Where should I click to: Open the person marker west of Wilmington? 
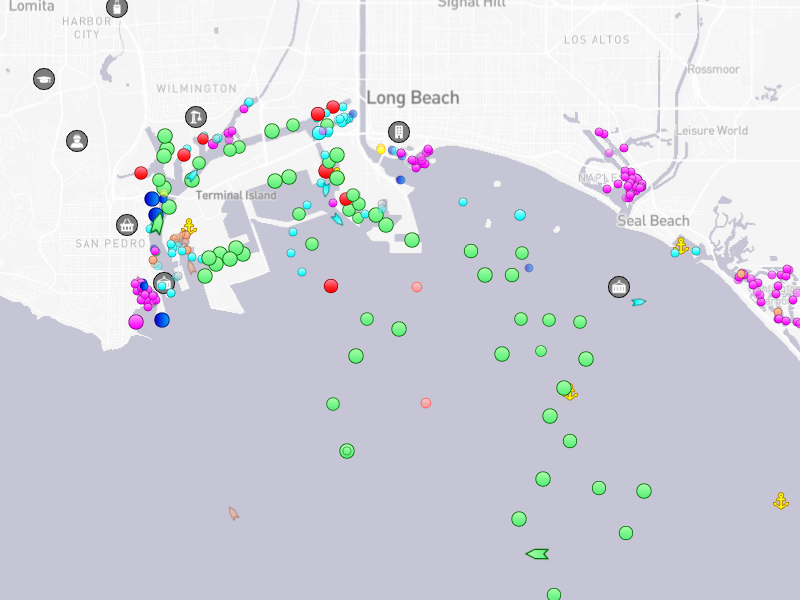pyautogui.click(x=77, y=140)
